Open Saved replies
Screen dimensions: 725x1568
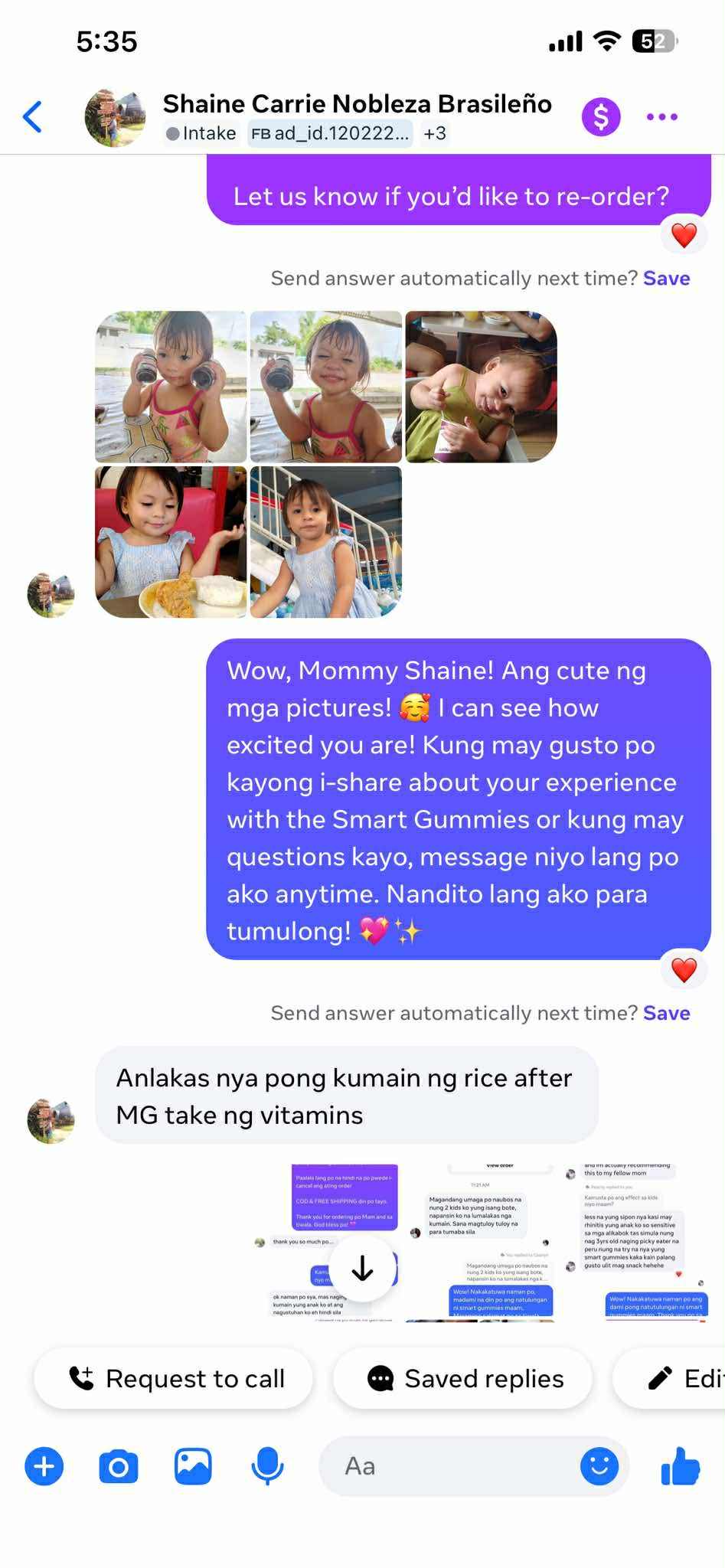coord(464,1378)
